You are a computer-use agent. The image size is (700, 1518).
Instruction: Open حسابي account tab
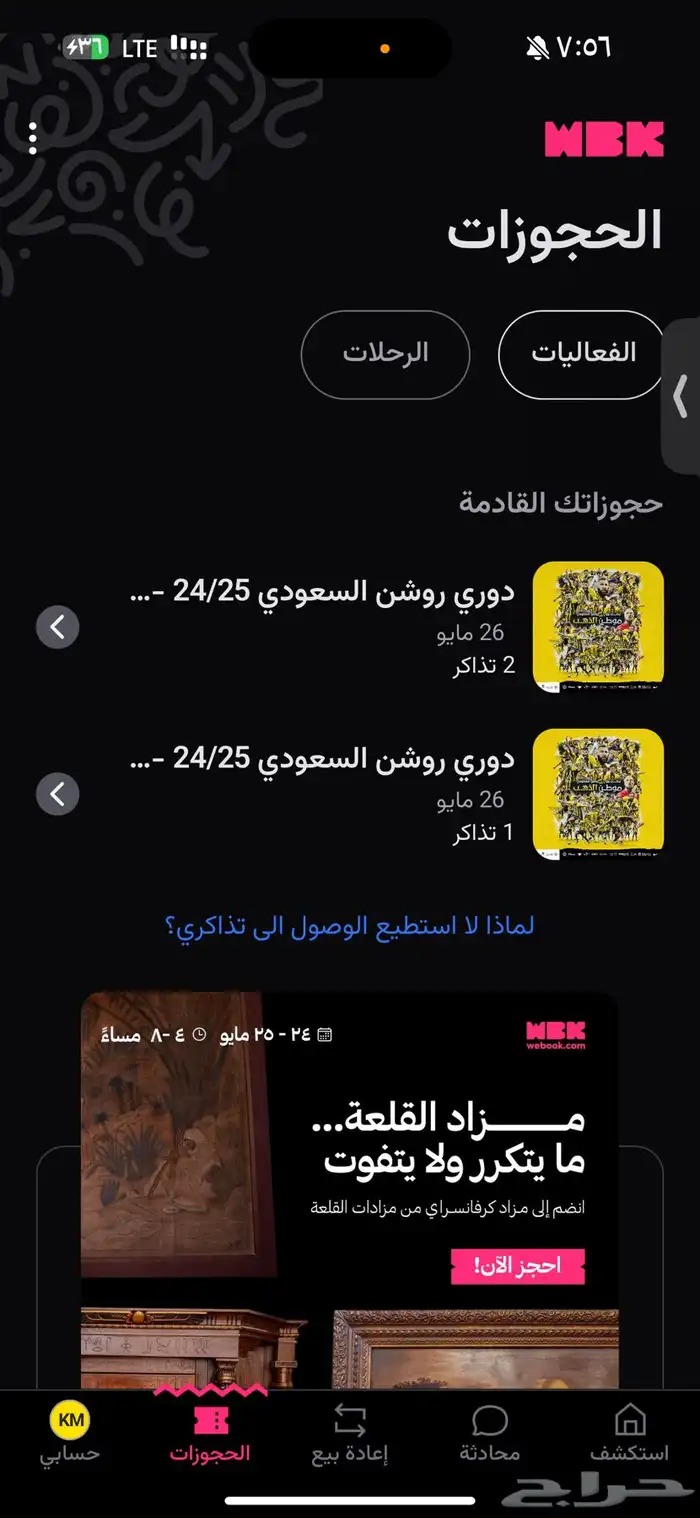70,1433
